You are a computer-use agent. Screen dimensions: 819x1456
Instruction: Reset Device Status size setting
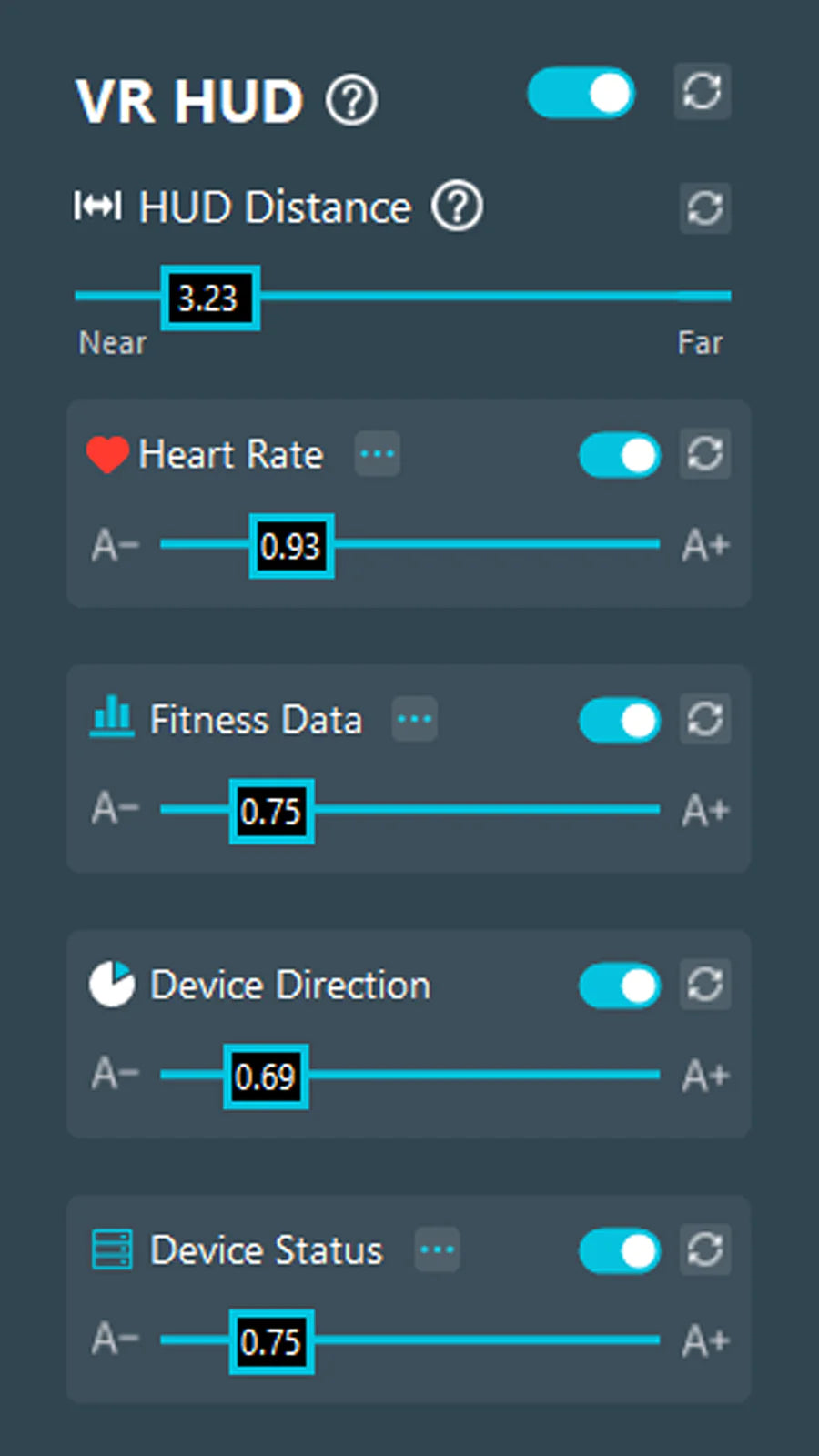[x=704, y=1249]
